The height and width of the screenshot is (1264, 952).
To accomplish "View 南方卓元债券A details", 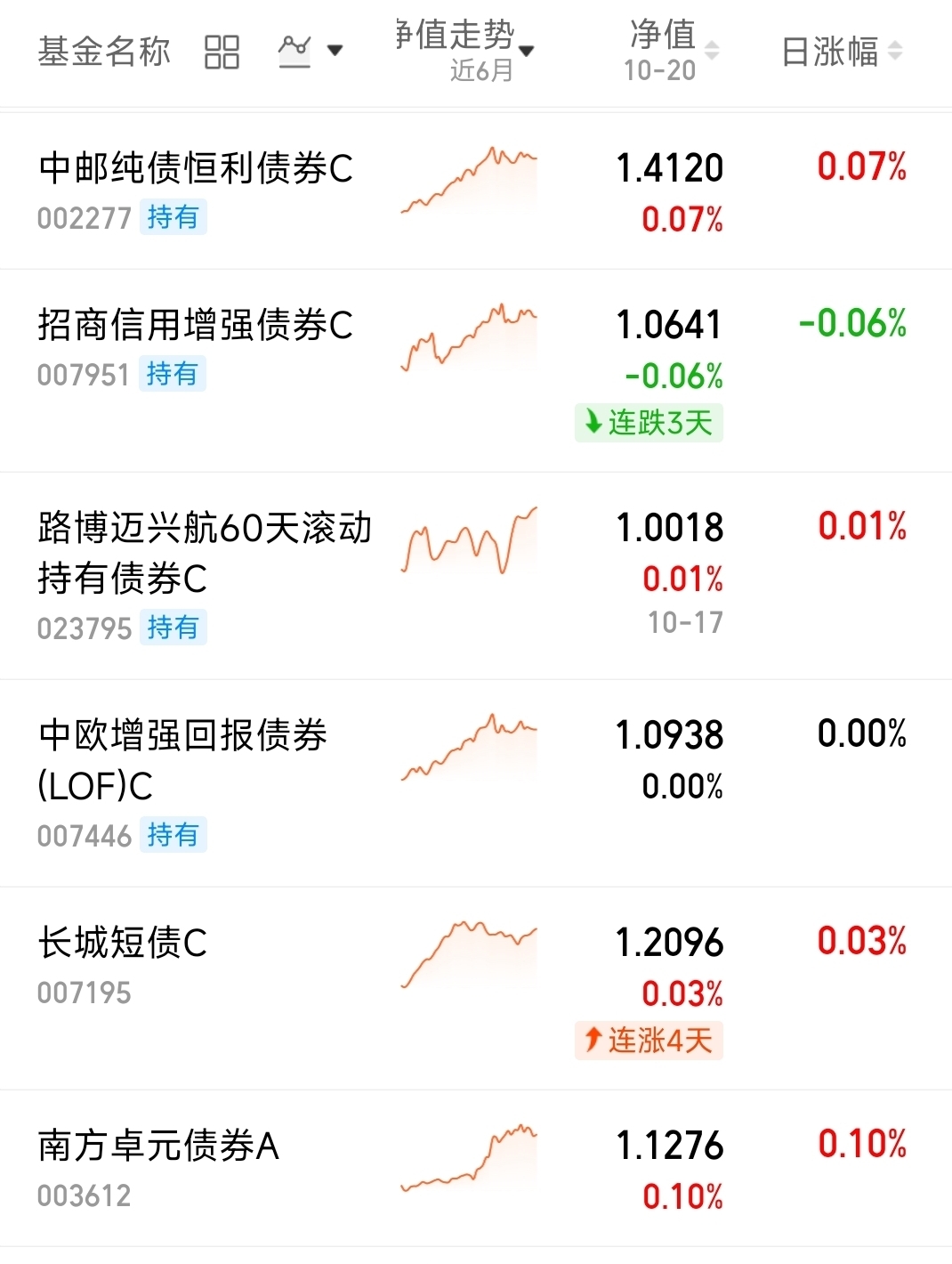I will coord(158,1146).
